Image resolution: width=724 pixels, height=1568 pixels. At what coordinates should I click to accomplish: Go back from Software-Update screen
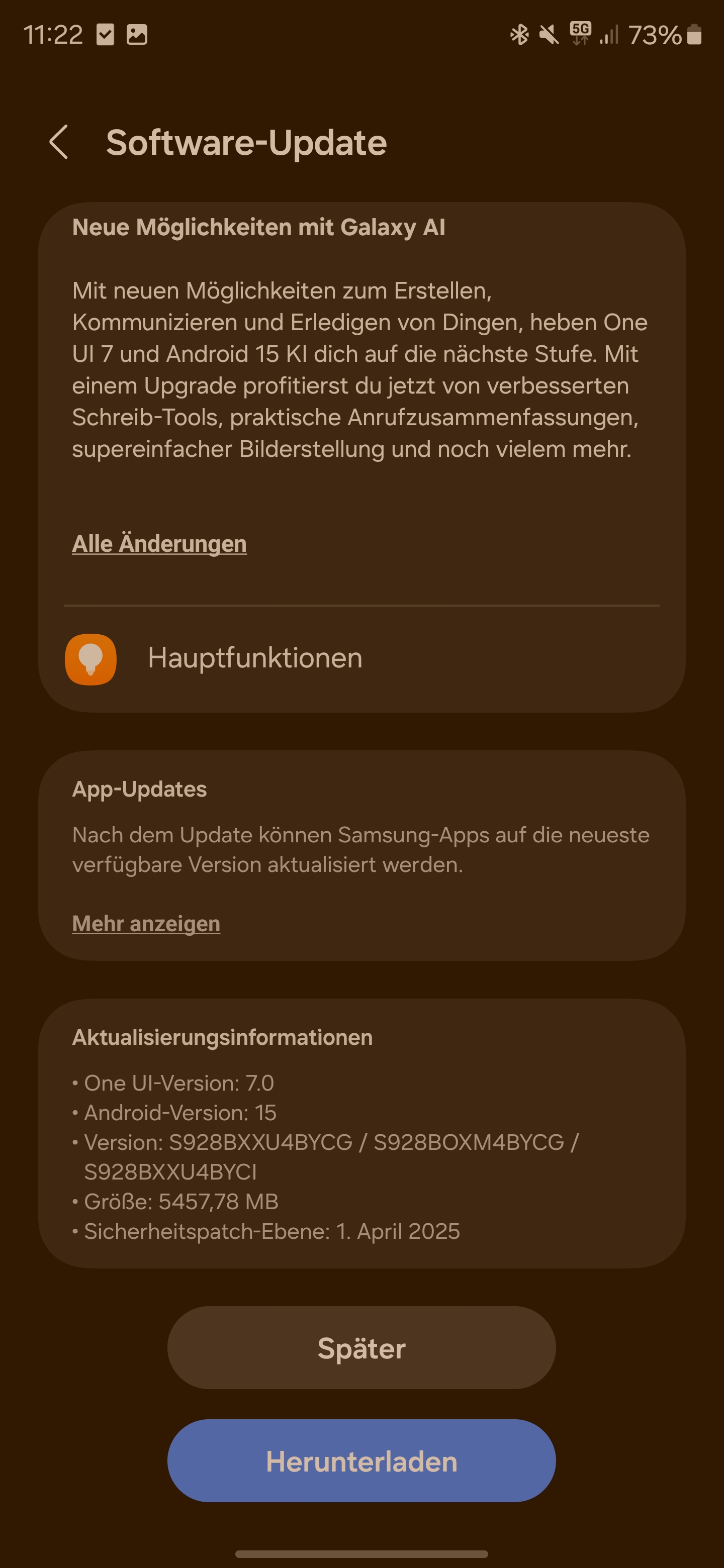pyautogui.click(x=58, y=142)
